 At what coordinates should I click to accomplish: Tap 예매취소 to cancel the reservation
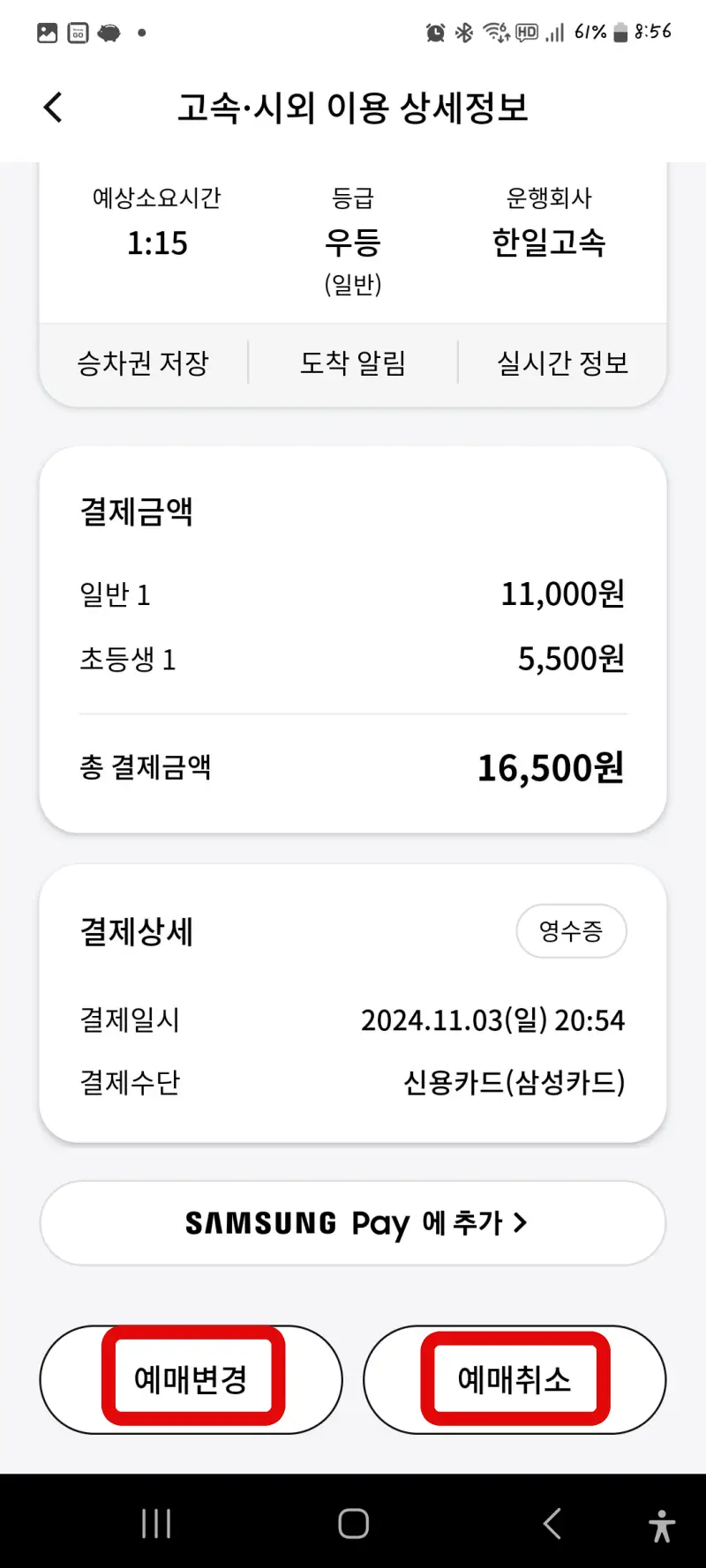click(514, 1378)
